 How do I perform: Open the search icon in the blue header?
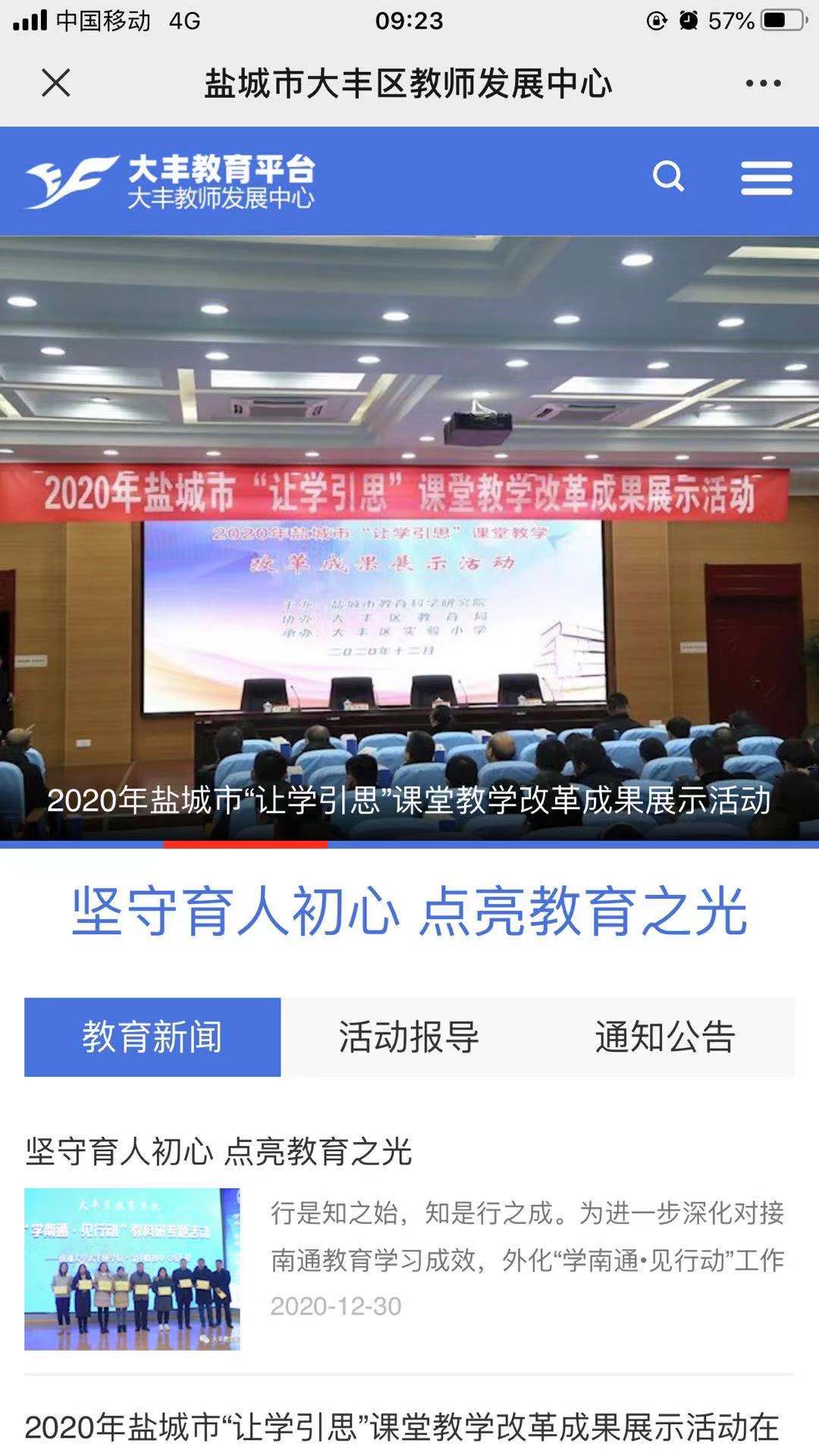pyautogui.click(x=670, y=177)
